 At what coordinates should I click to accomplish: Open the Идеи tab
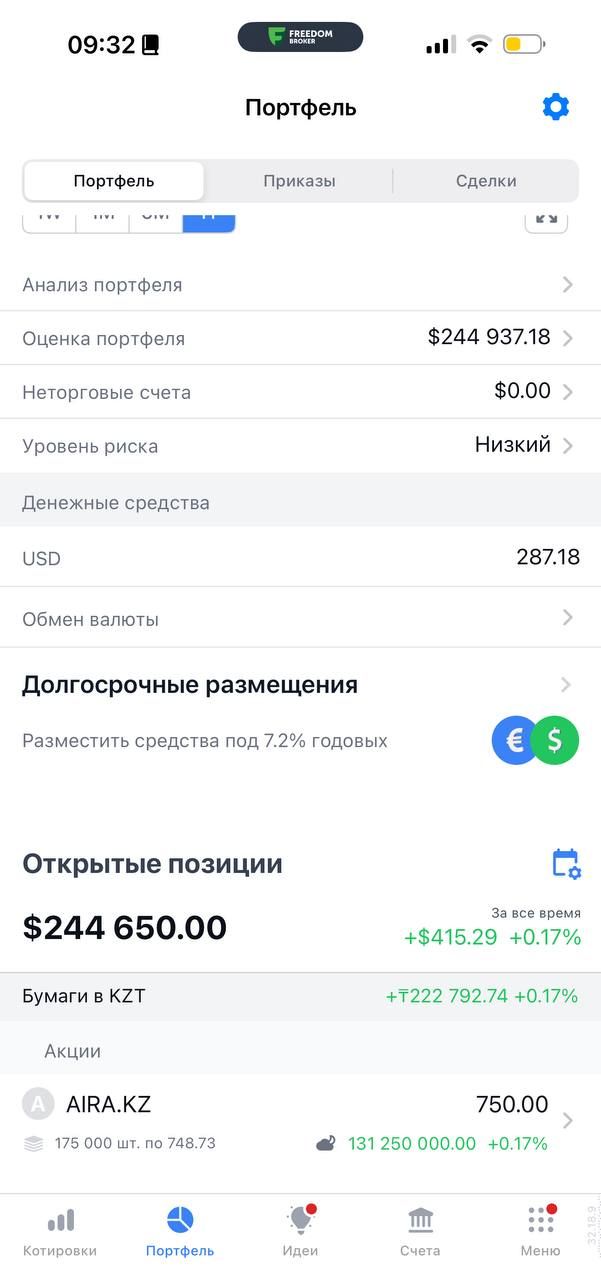click(x=300, y=1231)
